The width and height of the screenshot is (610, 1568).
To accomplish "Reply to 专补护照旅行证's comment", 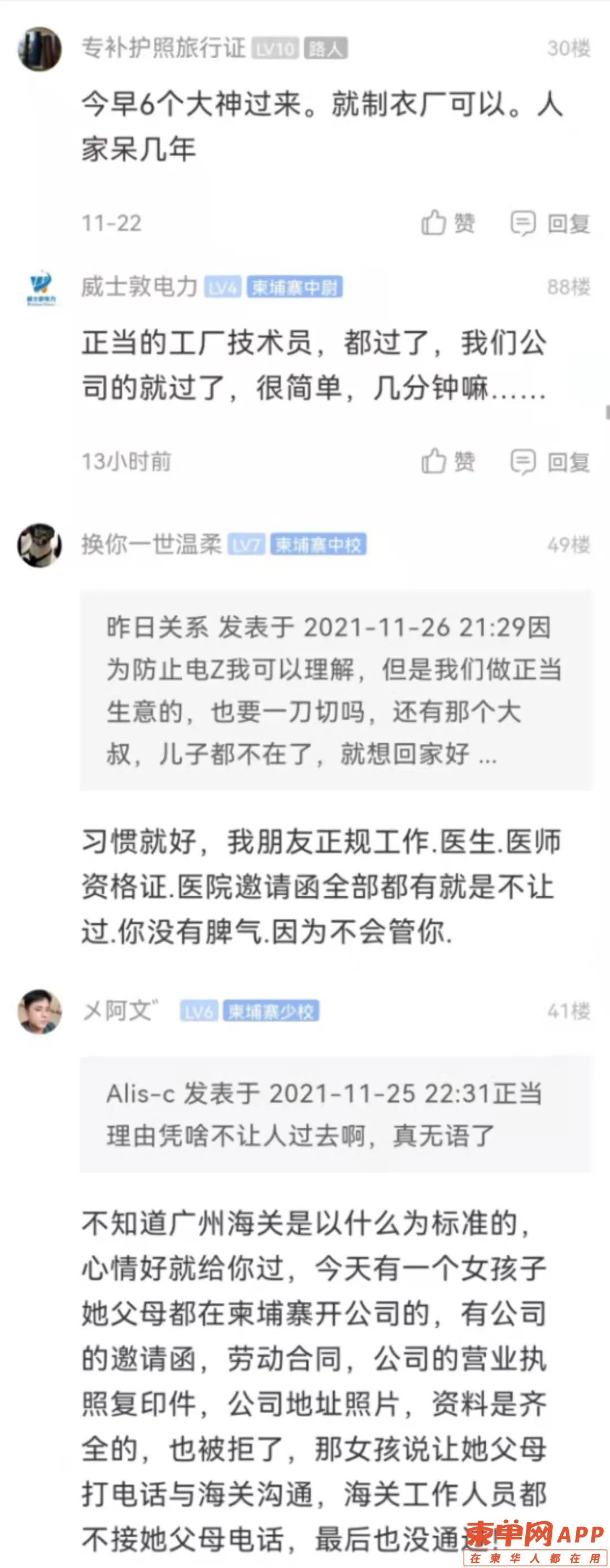I will 550,223.
